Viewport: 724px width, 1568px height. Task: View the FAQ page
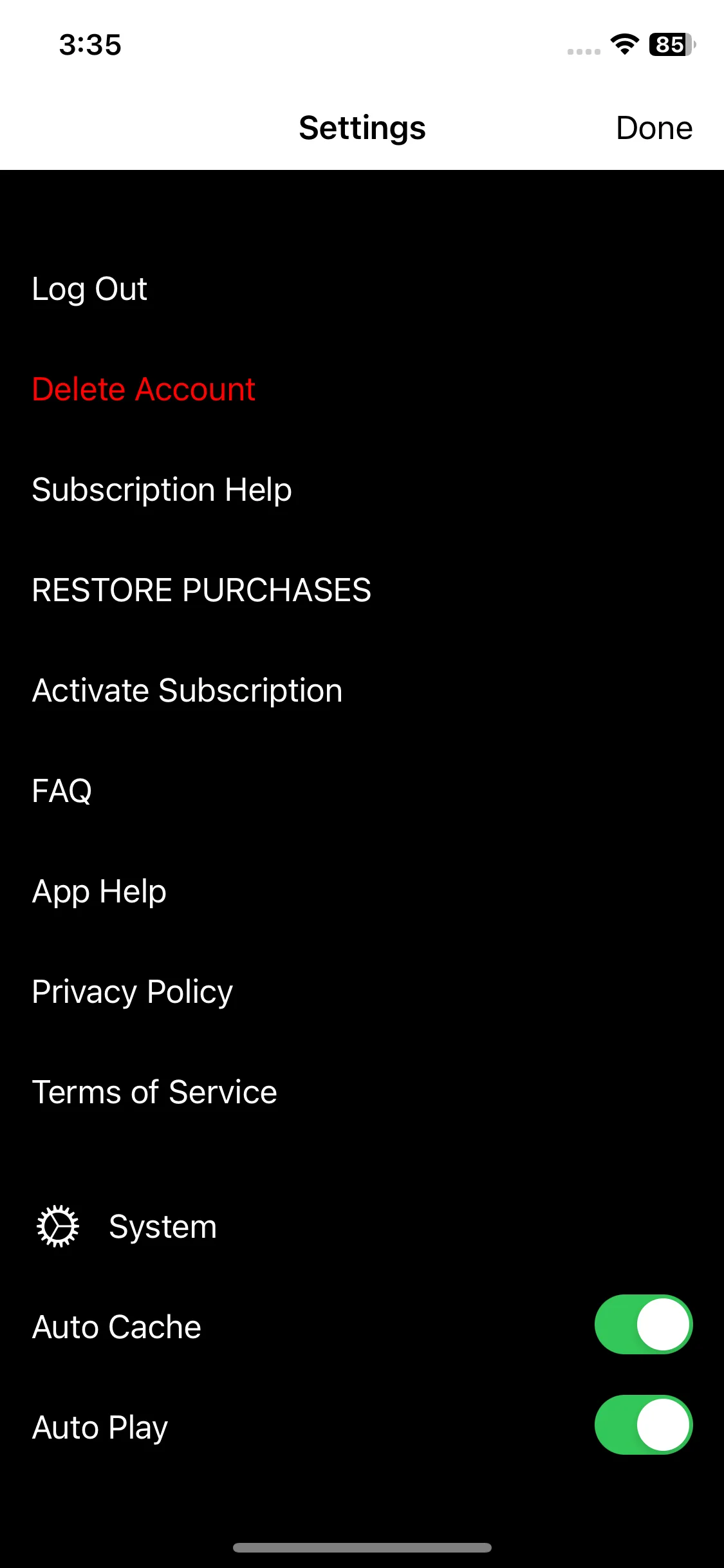click(62, 791)
